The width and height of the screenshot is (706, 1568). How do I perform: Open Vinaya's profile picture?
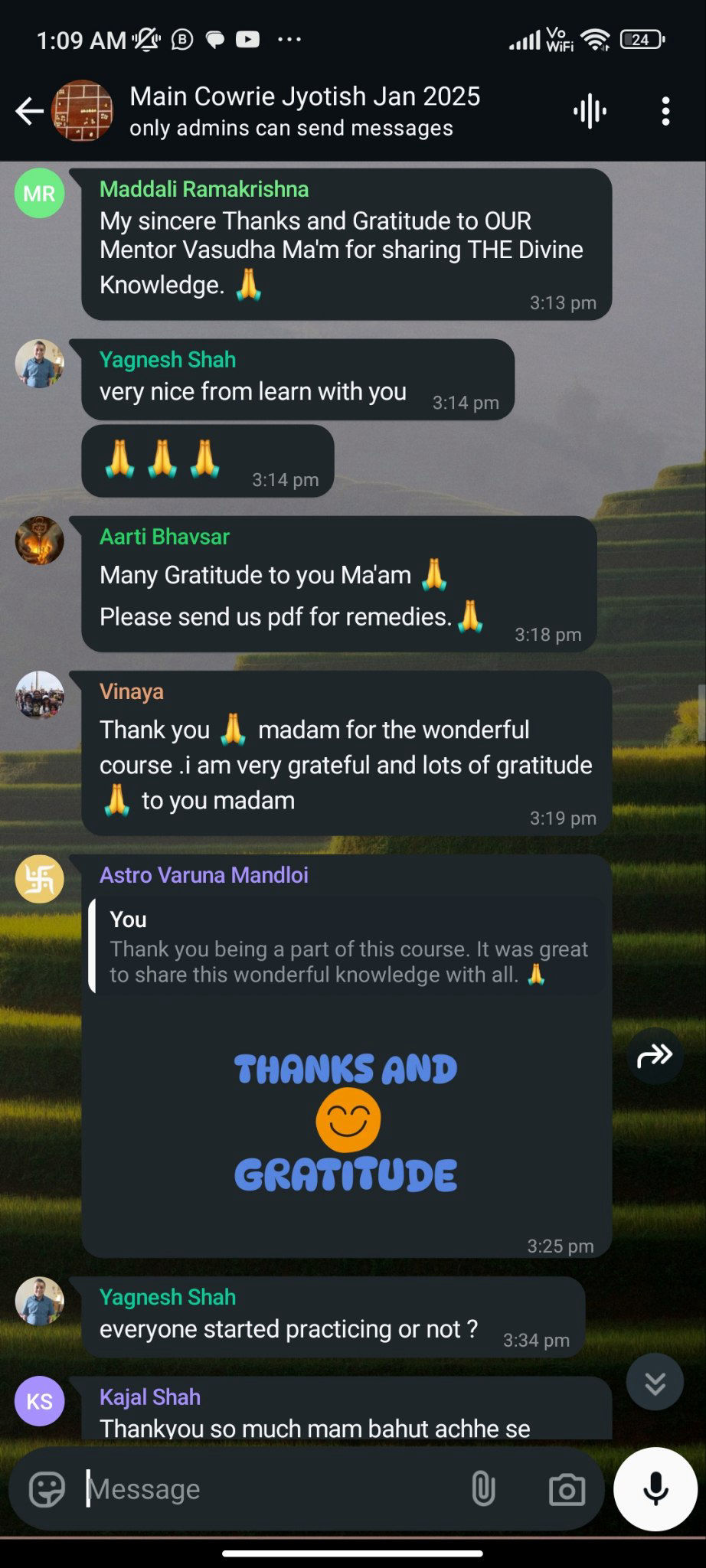39,695
